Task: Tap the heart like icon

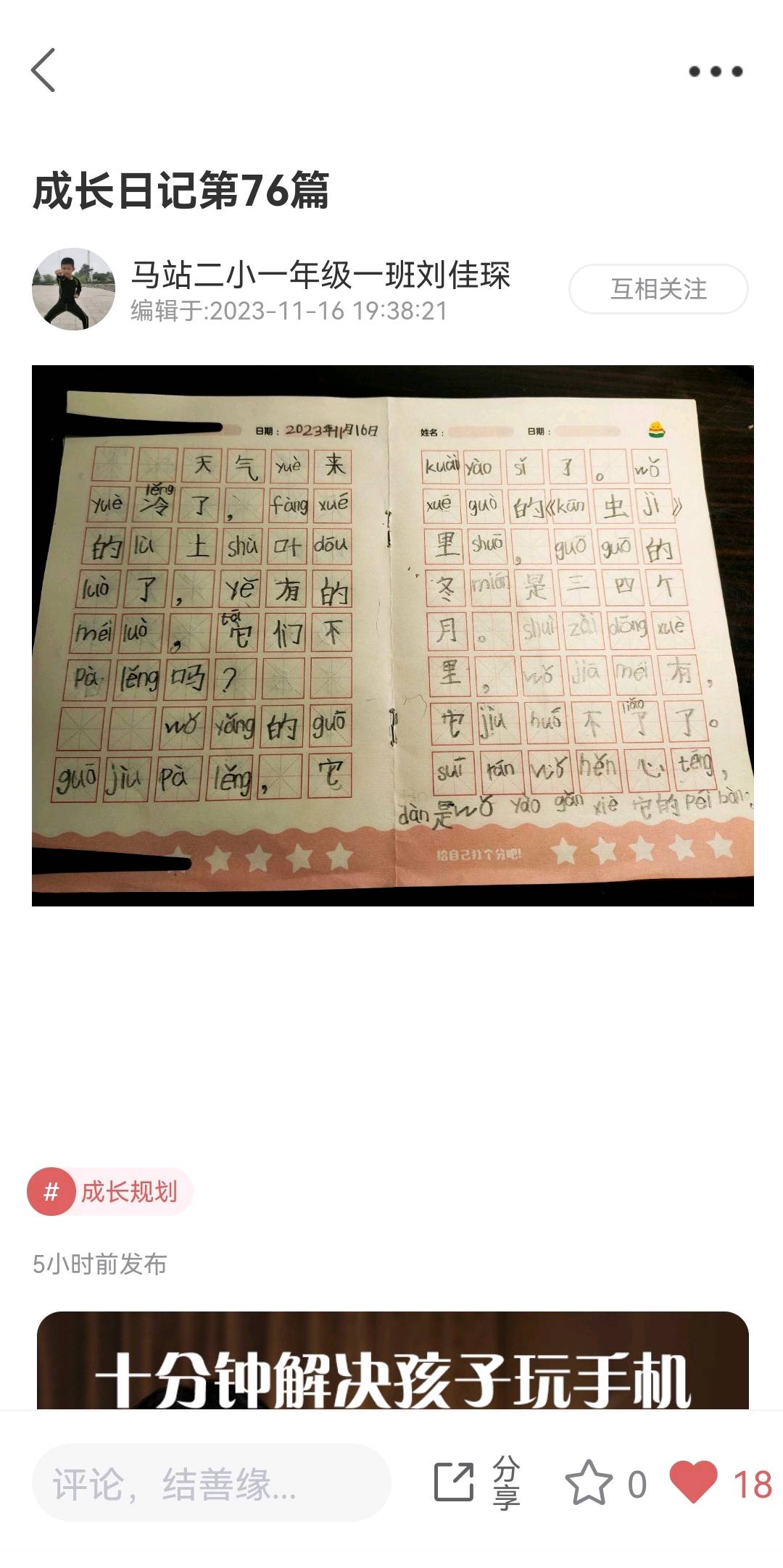Action: click(x=693, y=1482)
